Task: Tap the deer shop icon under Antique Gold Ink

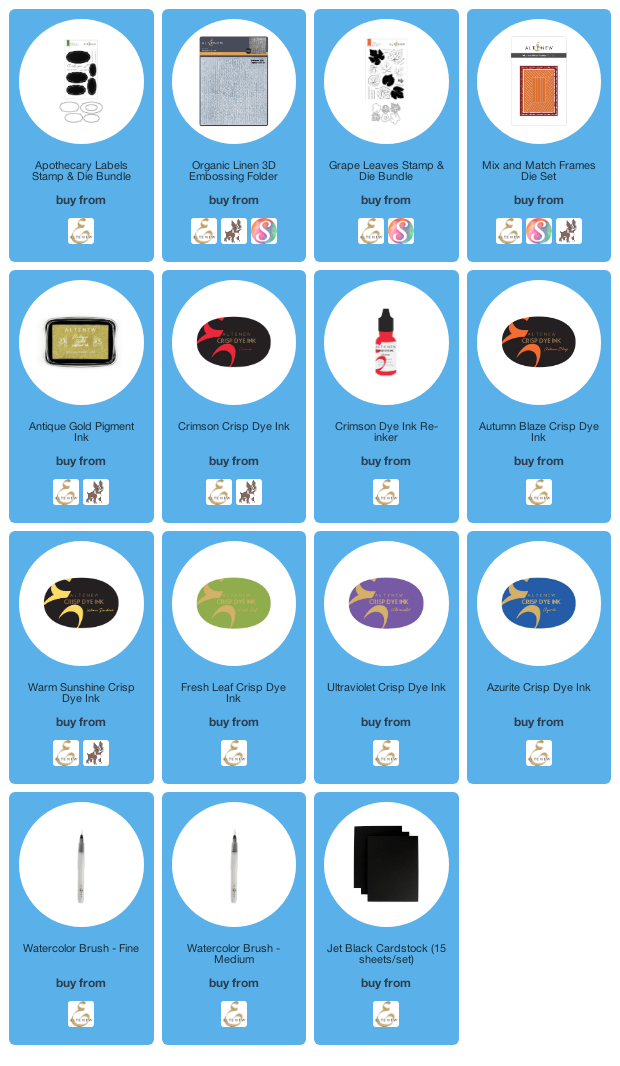Action: [96, 492]
